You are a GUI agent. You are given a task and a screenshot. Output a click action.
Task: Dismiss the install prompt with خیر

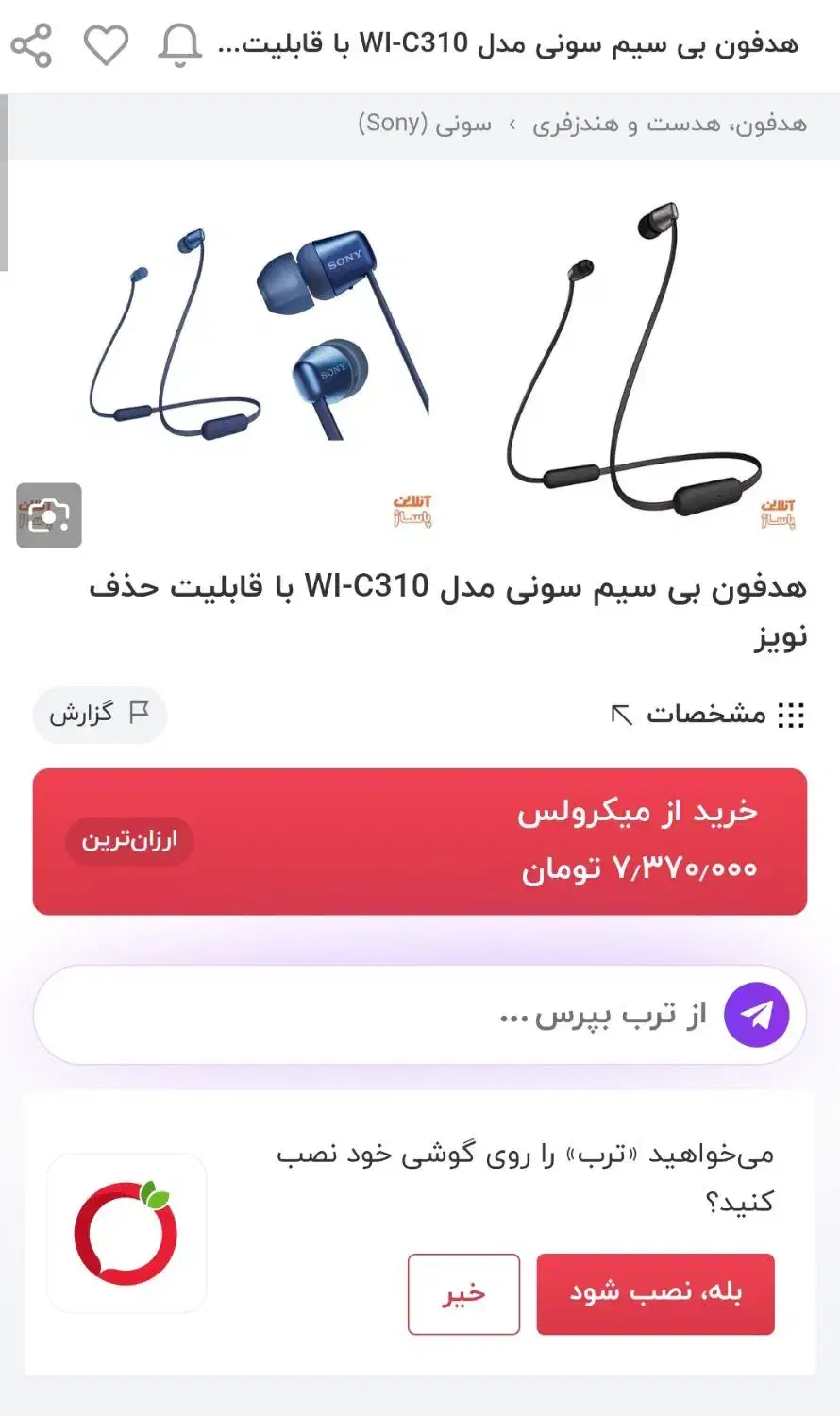click(x=462, y=1294)
